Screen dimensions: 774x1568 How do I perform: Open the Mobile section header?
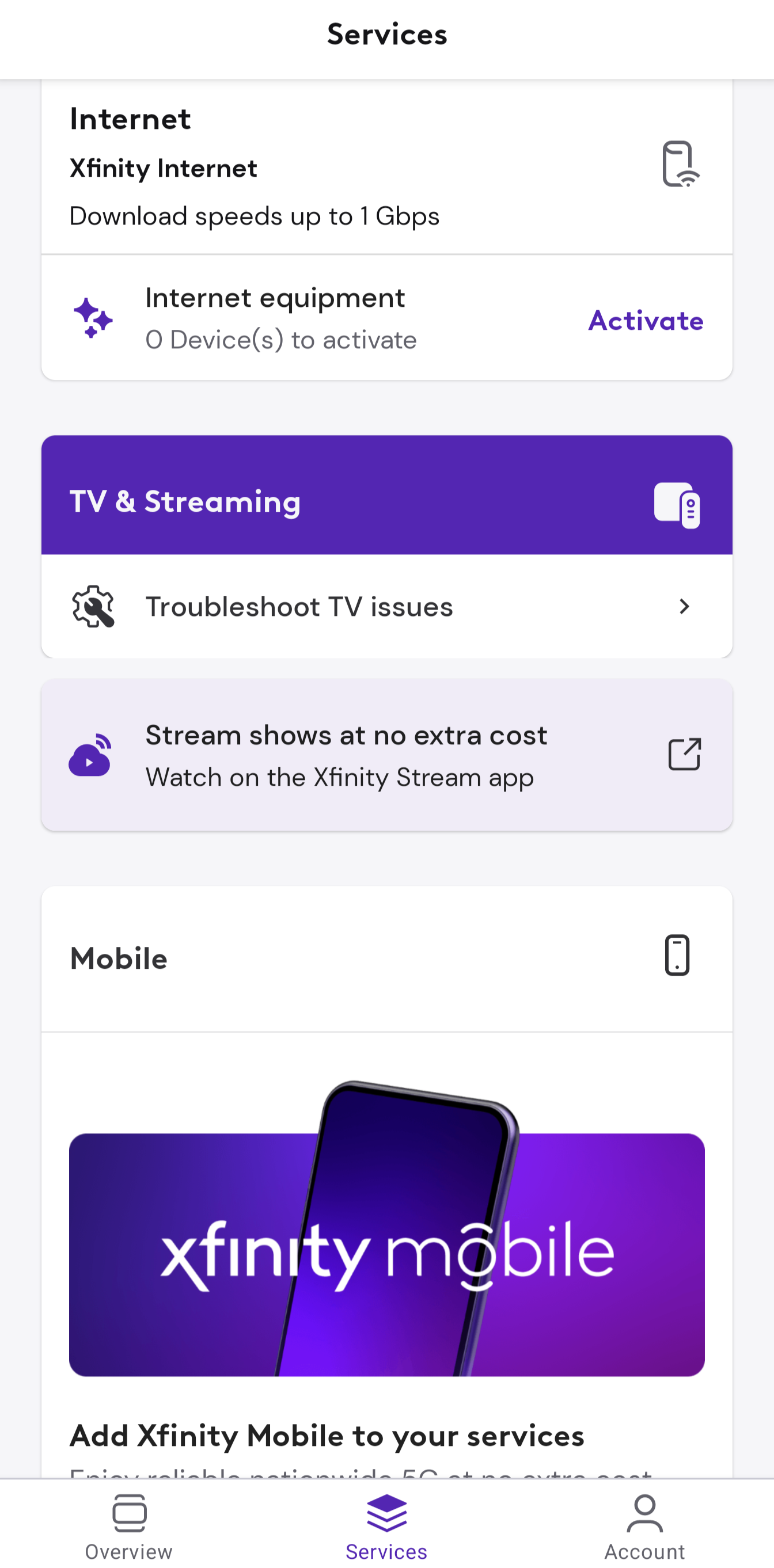point(386,958)
